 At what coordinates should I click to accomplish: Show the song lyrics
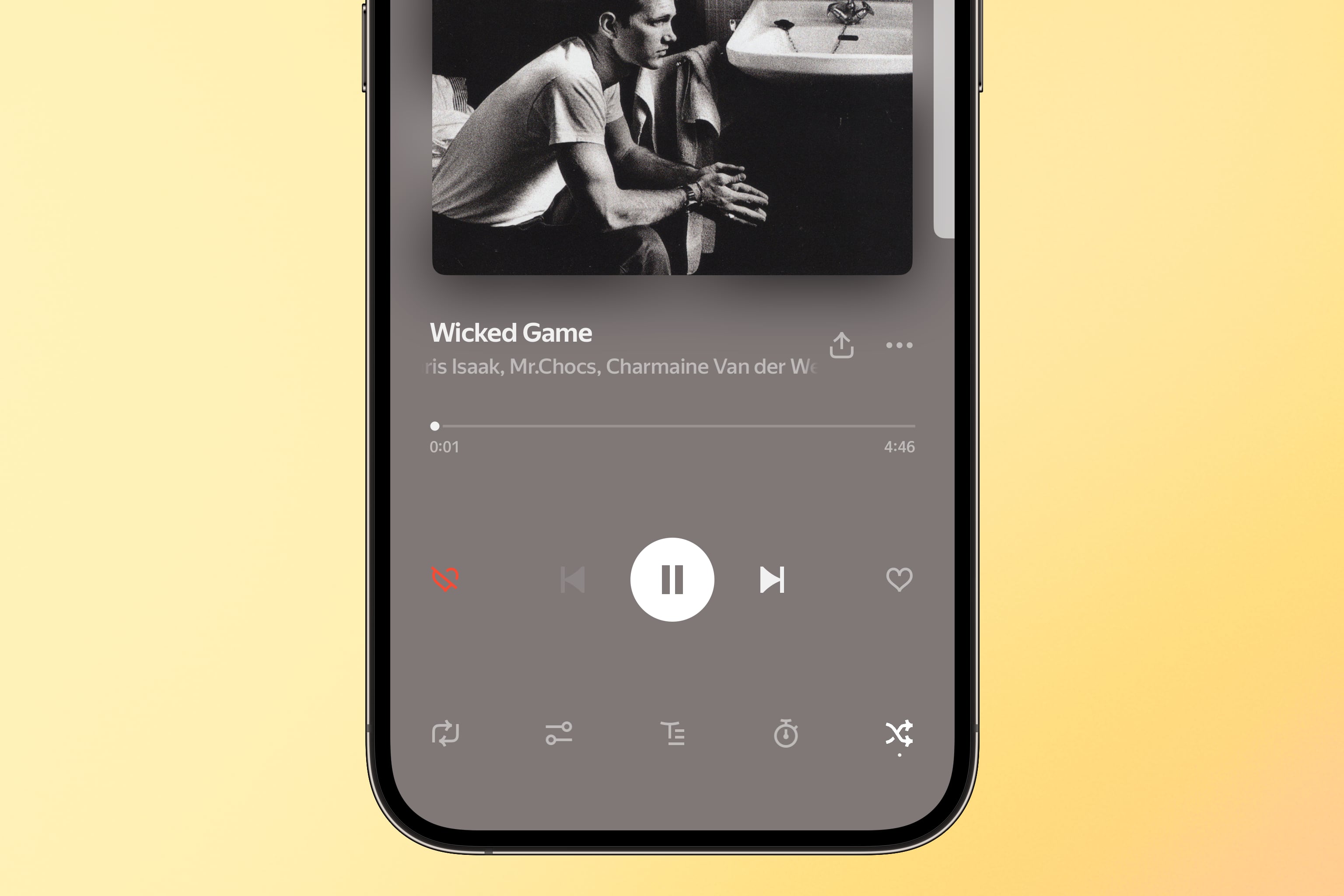click(x=672, y=733)
